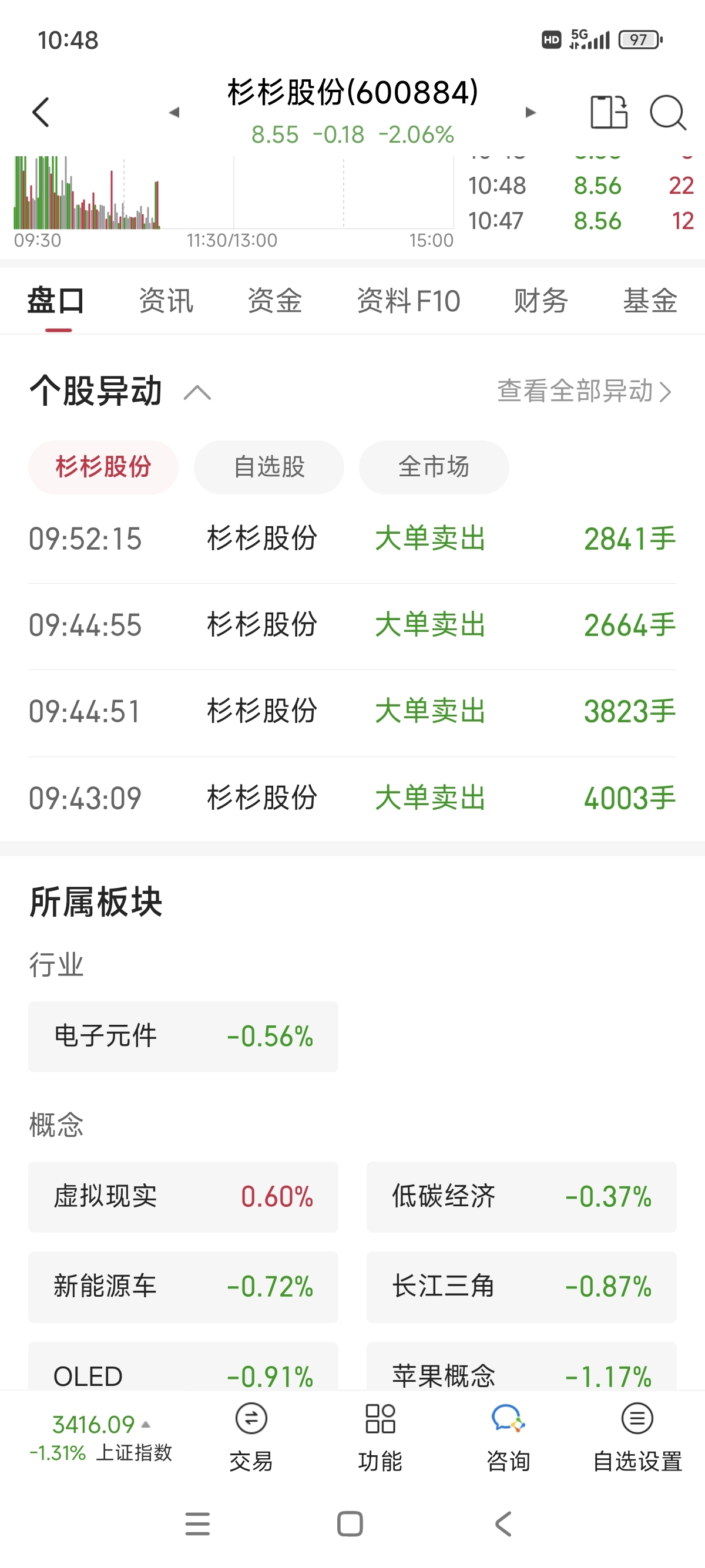Viewport: 705px width, 1568px height.
Task: Open 交易 in the bottom bar
Action: [x=251, y=1437]
